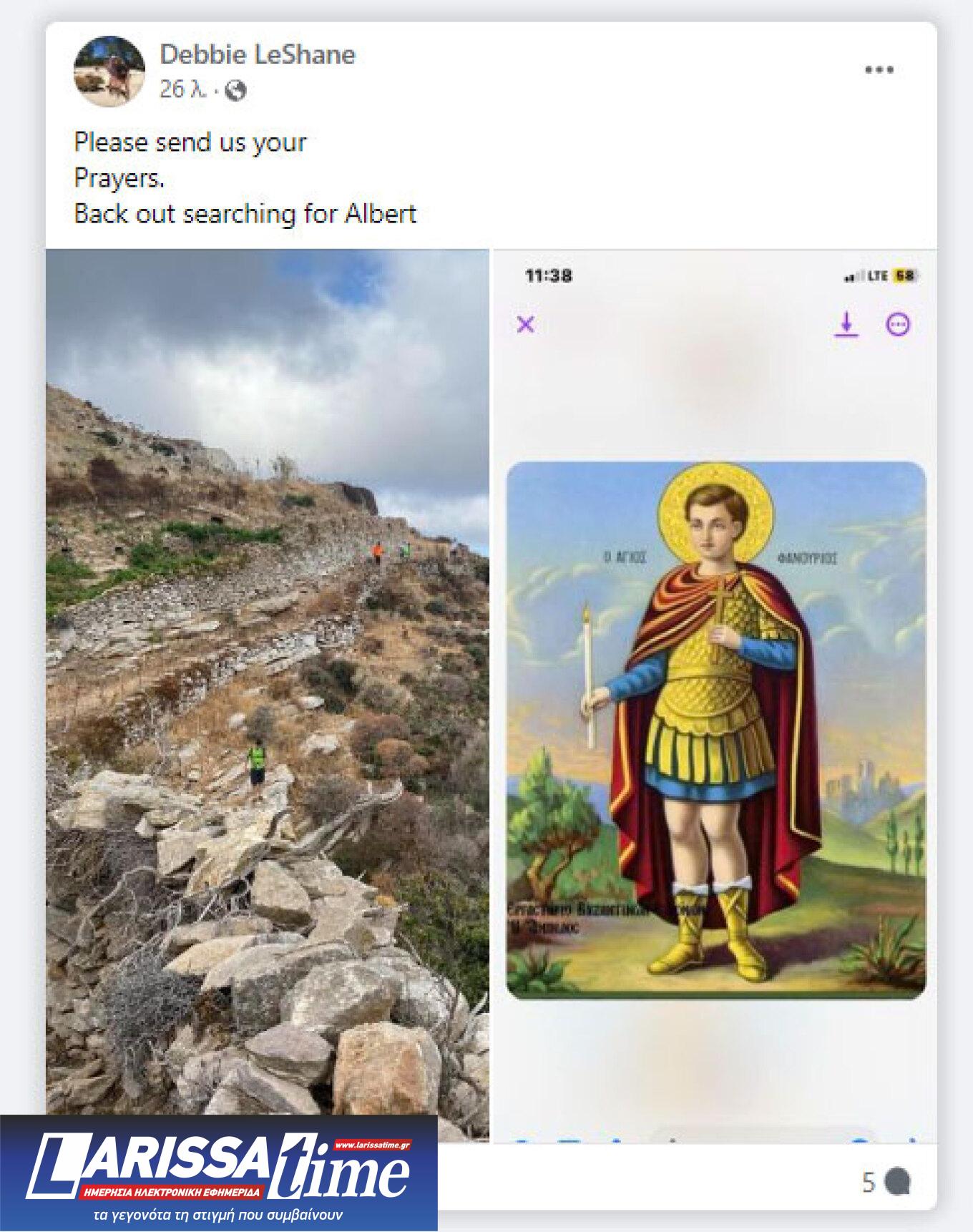The width and height of the screenshot is (973, 1232).
Task: Tap Debbie LeShane's profile picture
Action: tap(109, 72)
